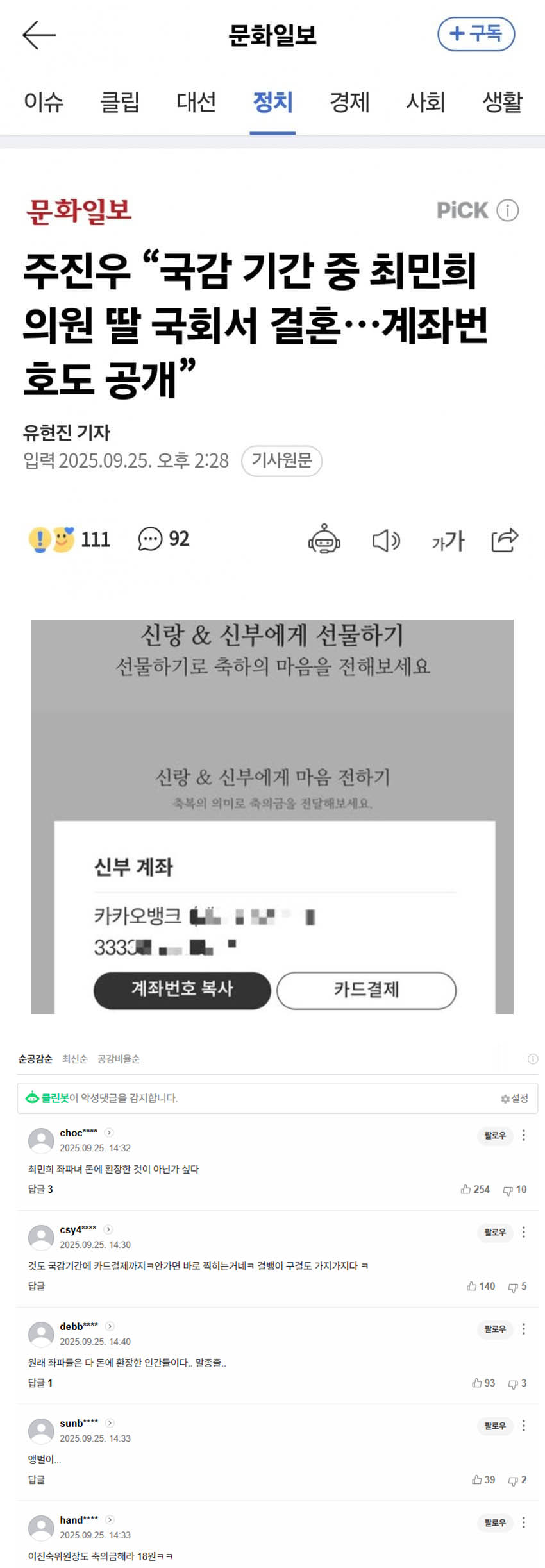Listen to the article with speaker icon
This screenshot has height=1568, width=545.
(x=386, y=541)
